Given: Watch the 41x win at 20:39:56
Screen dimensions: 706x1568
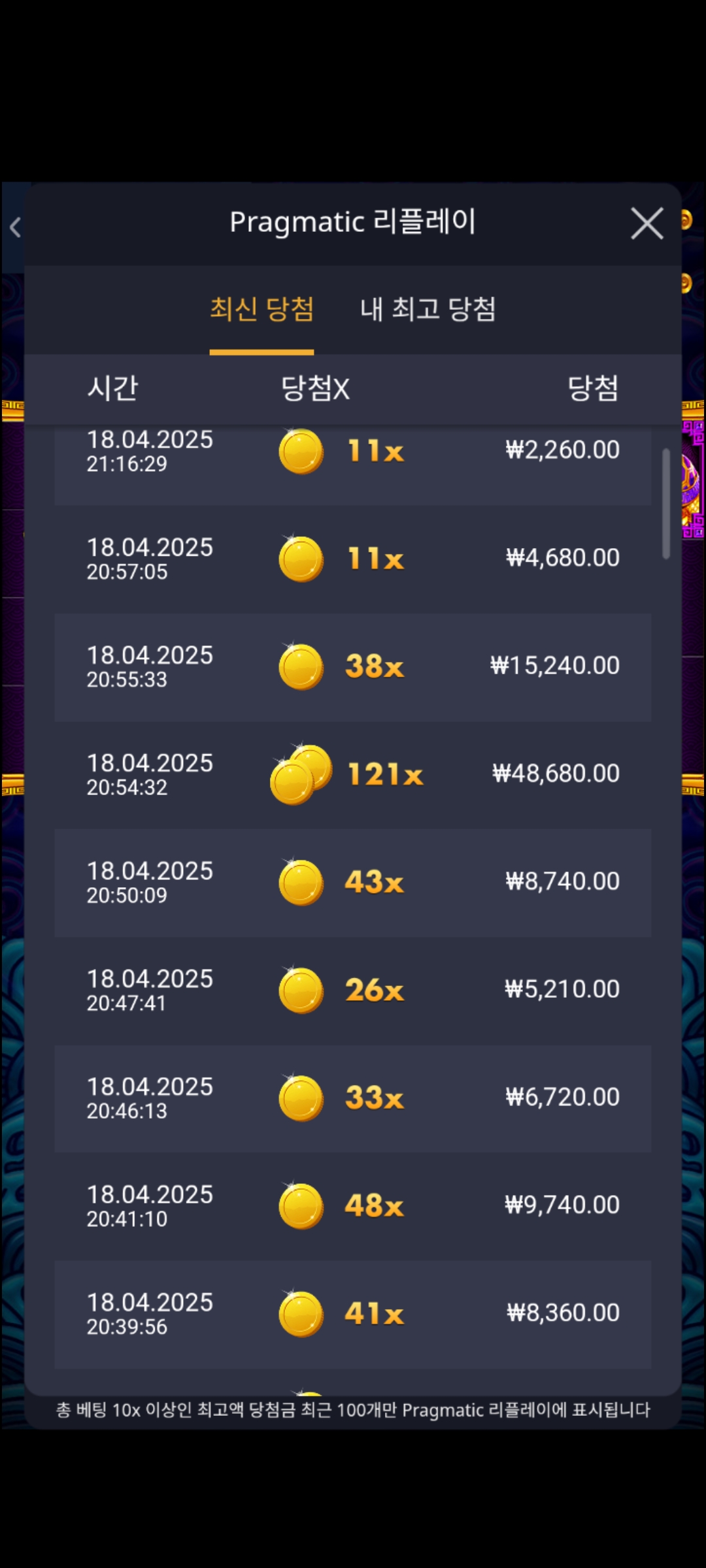Looking at the screenshot, I should (x=353, y=1315).
